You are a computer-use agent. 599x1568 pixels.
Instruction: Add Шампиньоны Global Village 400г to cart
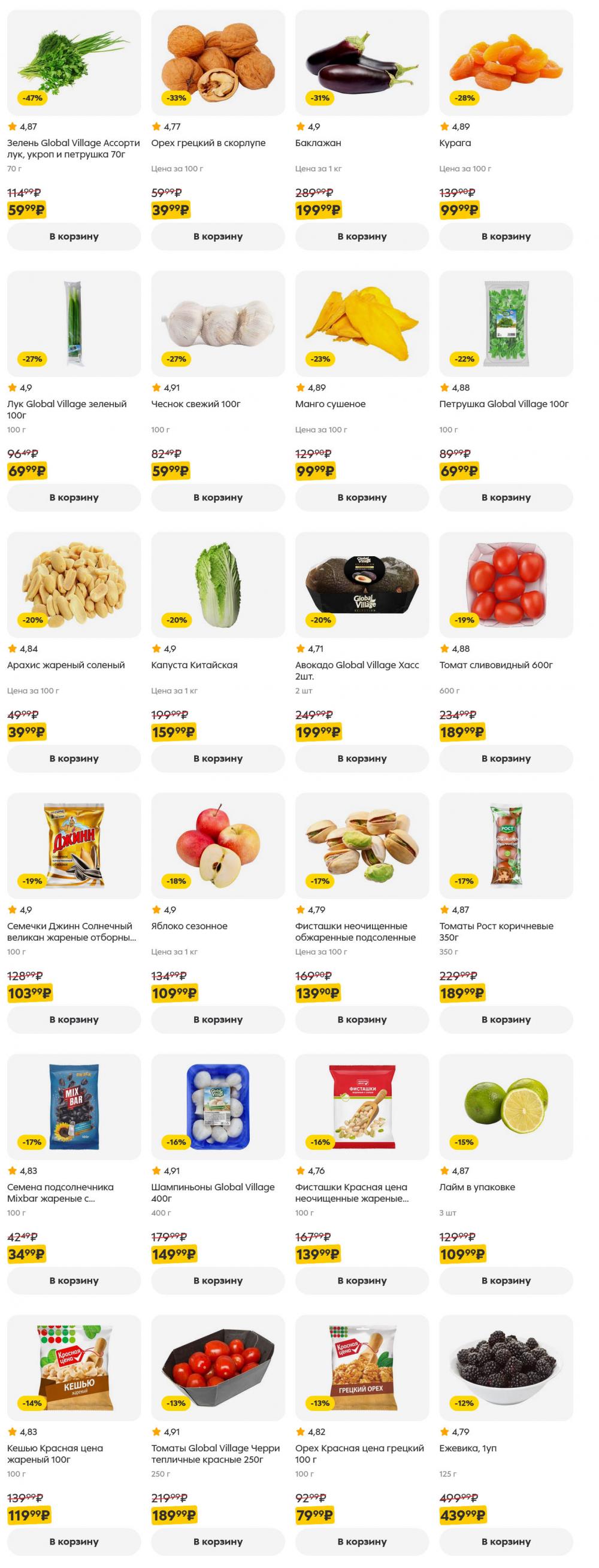[x=217, y=1281]
